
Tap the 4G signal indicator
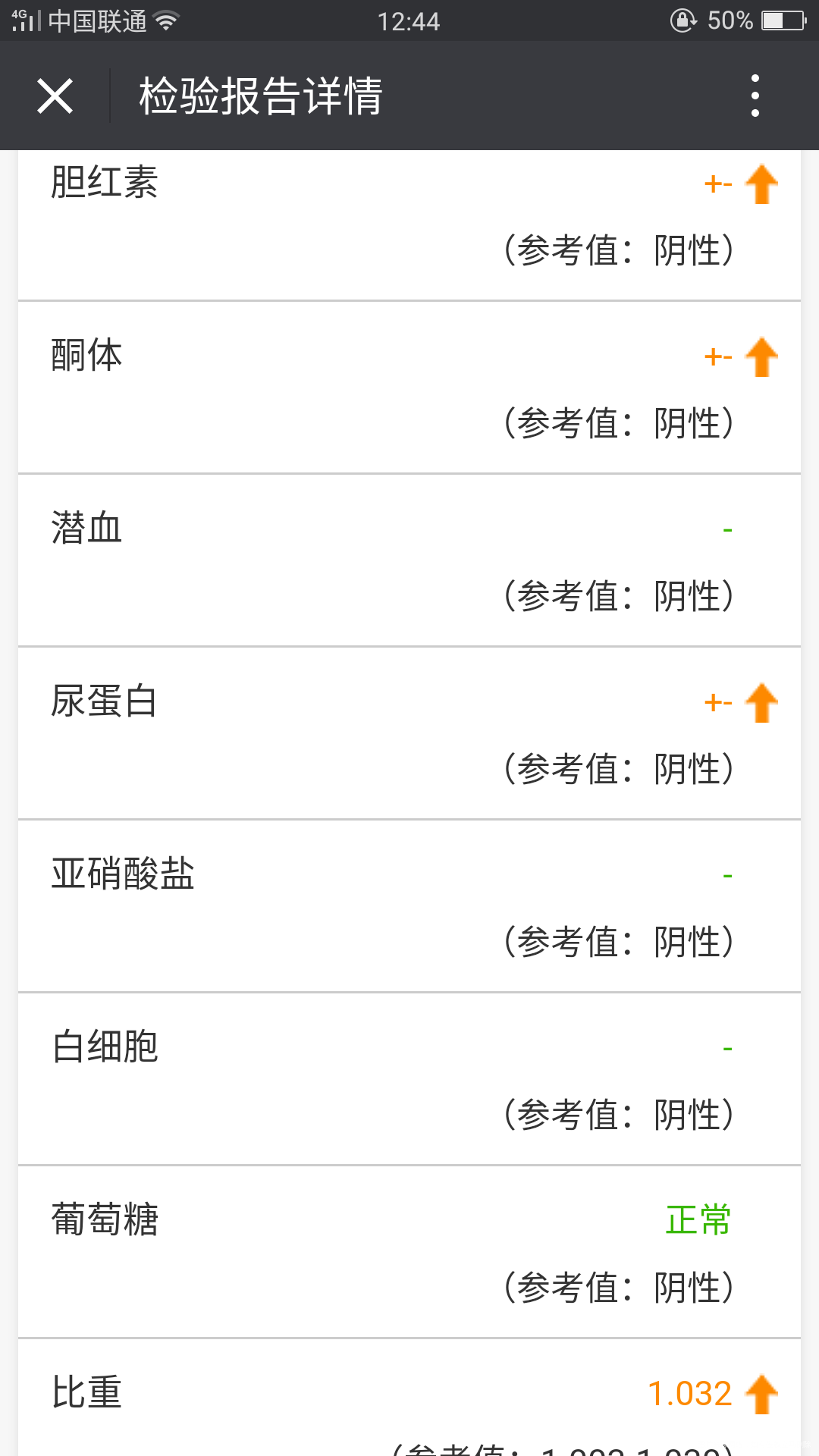[x=23, y=19]
